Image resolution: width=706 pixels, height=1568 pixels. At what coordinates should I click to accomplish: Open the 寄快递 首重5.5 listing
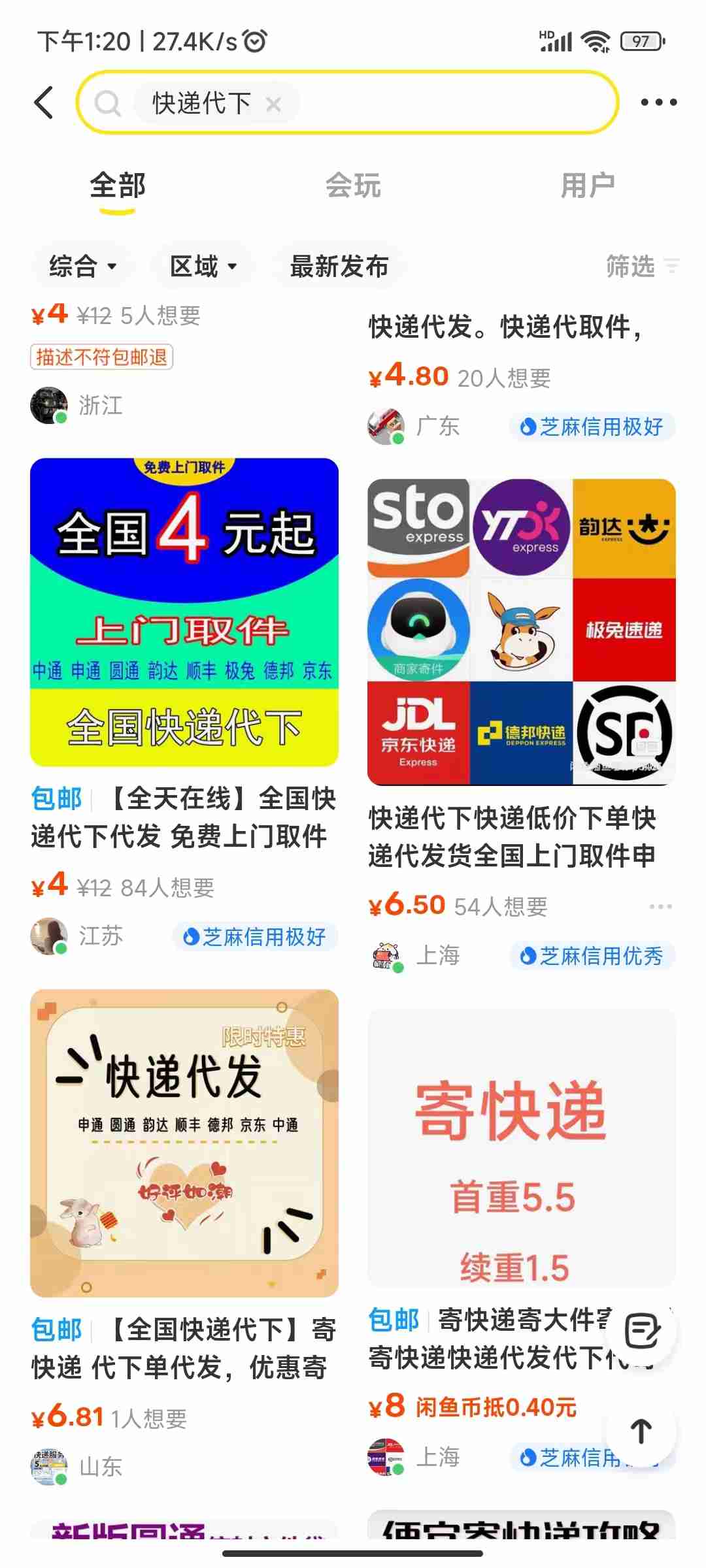tap(521, 1148)
